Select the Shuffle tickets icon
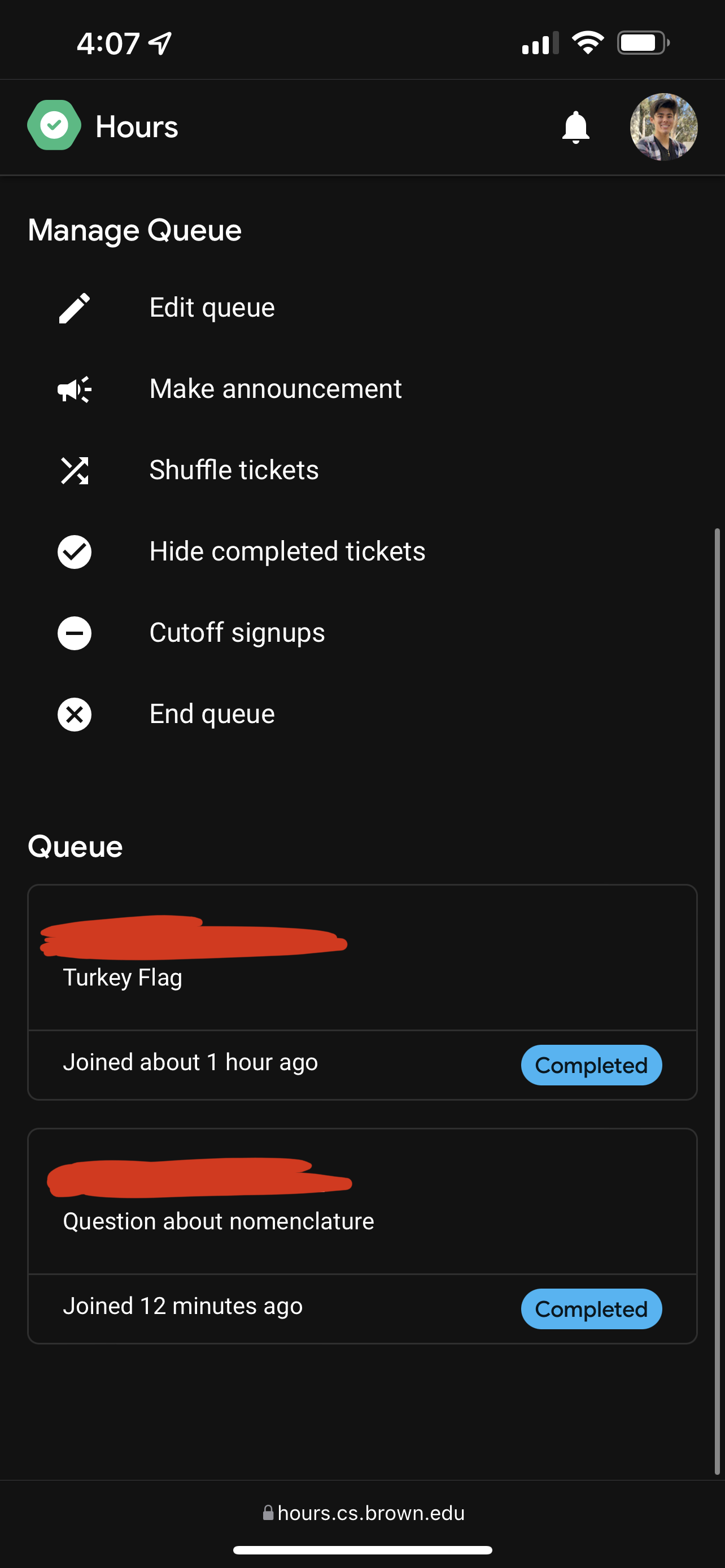Image resolution: width=725 pixels, height=1568 pixels. (x=75, y=470)
